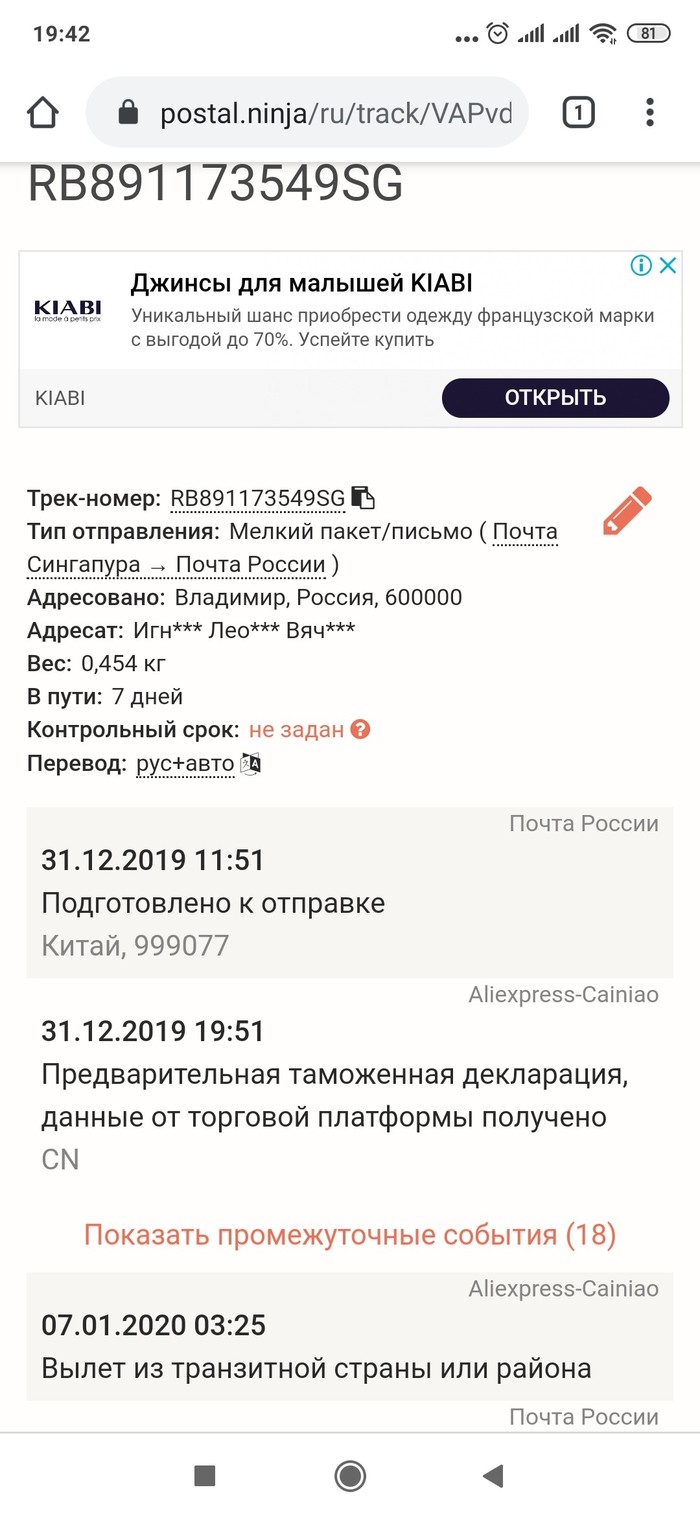The image size is (700, 1516).
Task: Tap the system home button
Action: [x=350, y=1475]
